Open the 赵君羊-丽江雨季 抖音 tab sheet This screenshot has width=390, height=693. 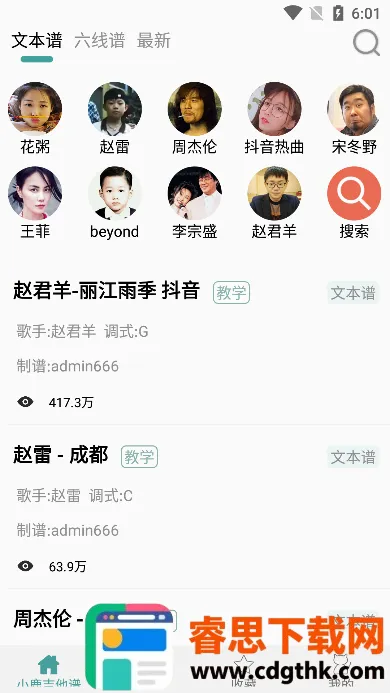tap(195, 345)
